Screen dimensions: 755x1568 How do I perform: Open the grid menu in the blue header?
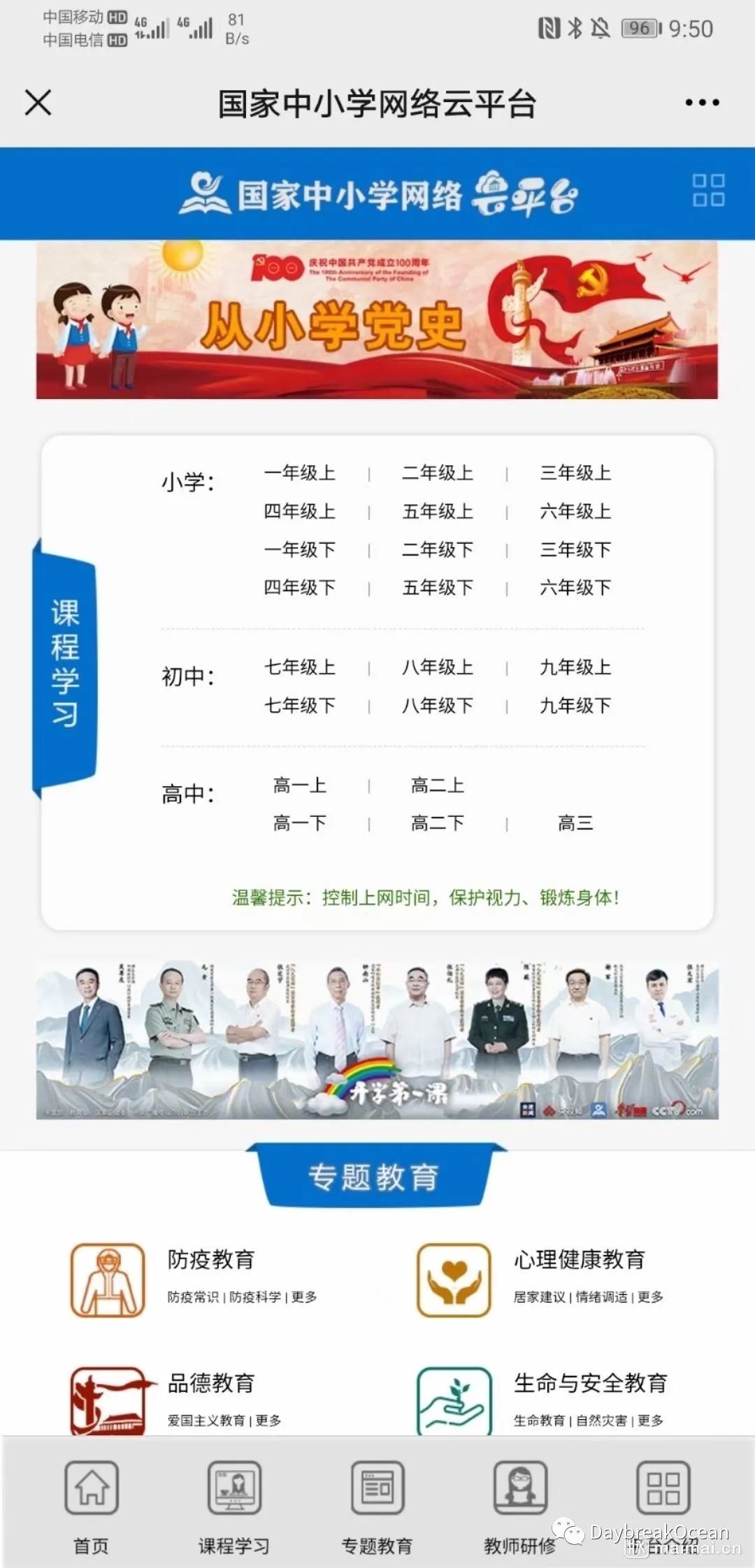click(707, 191)
